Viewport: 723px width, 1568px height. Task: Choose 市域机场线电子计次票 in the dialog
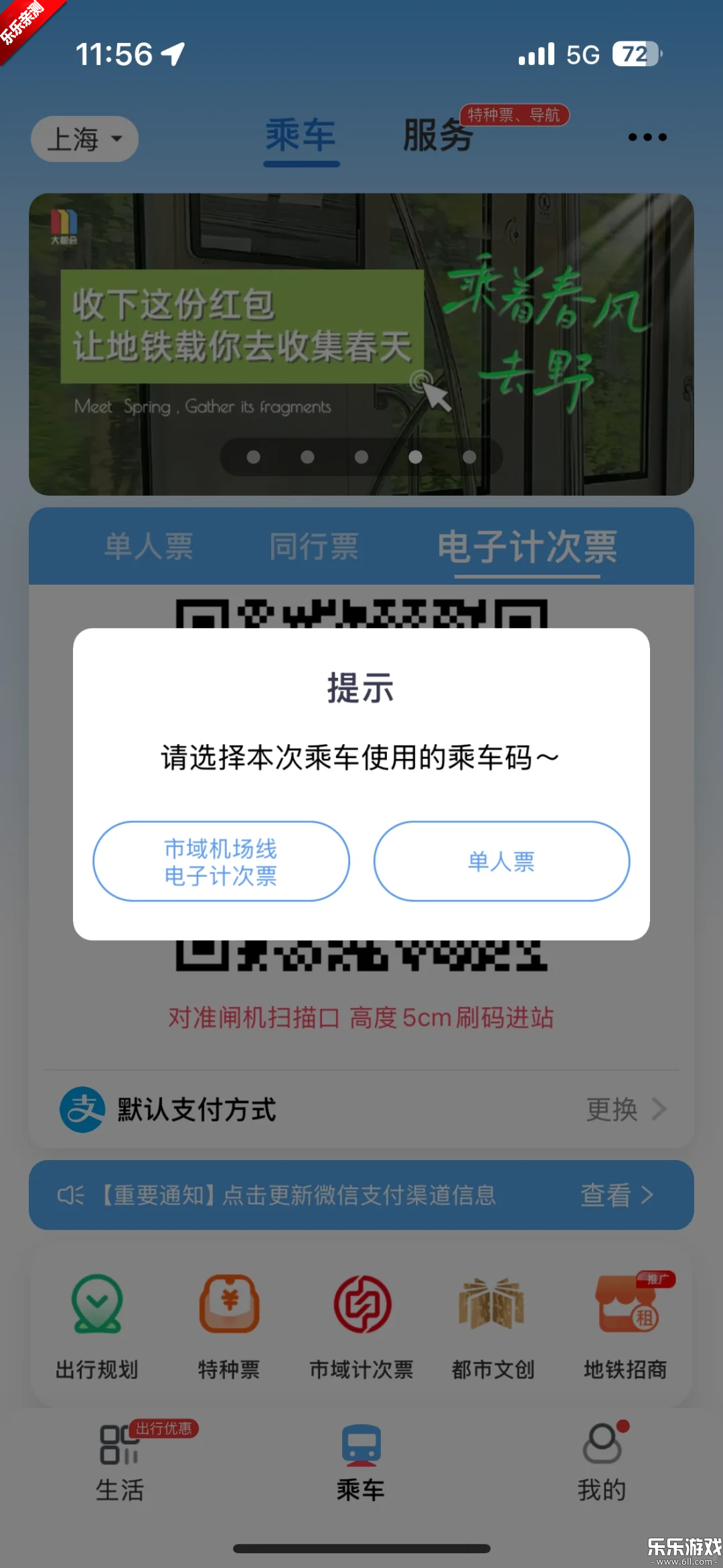click(222, 861)
